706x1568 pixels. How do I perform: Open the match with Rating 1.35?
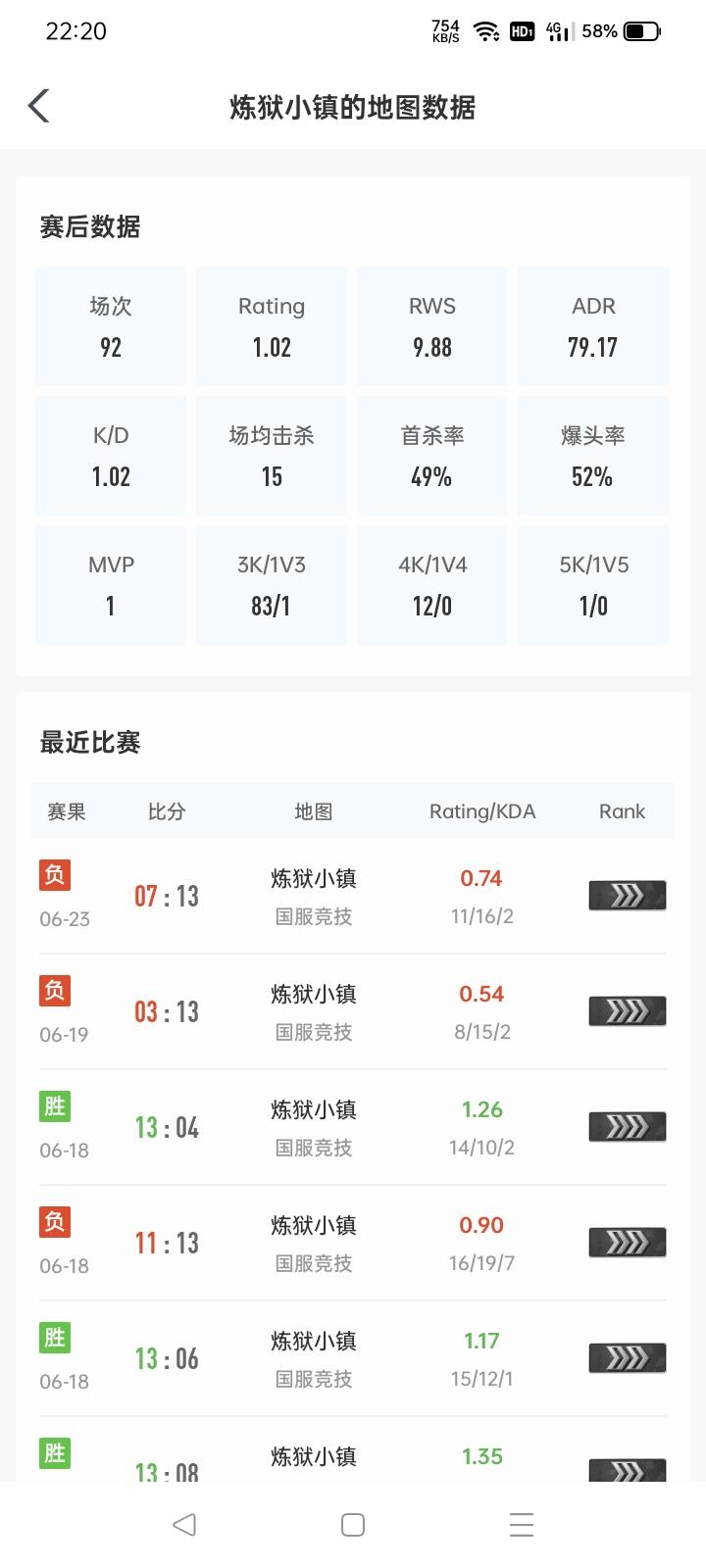pyautogui.click(x=353, y=1450)
